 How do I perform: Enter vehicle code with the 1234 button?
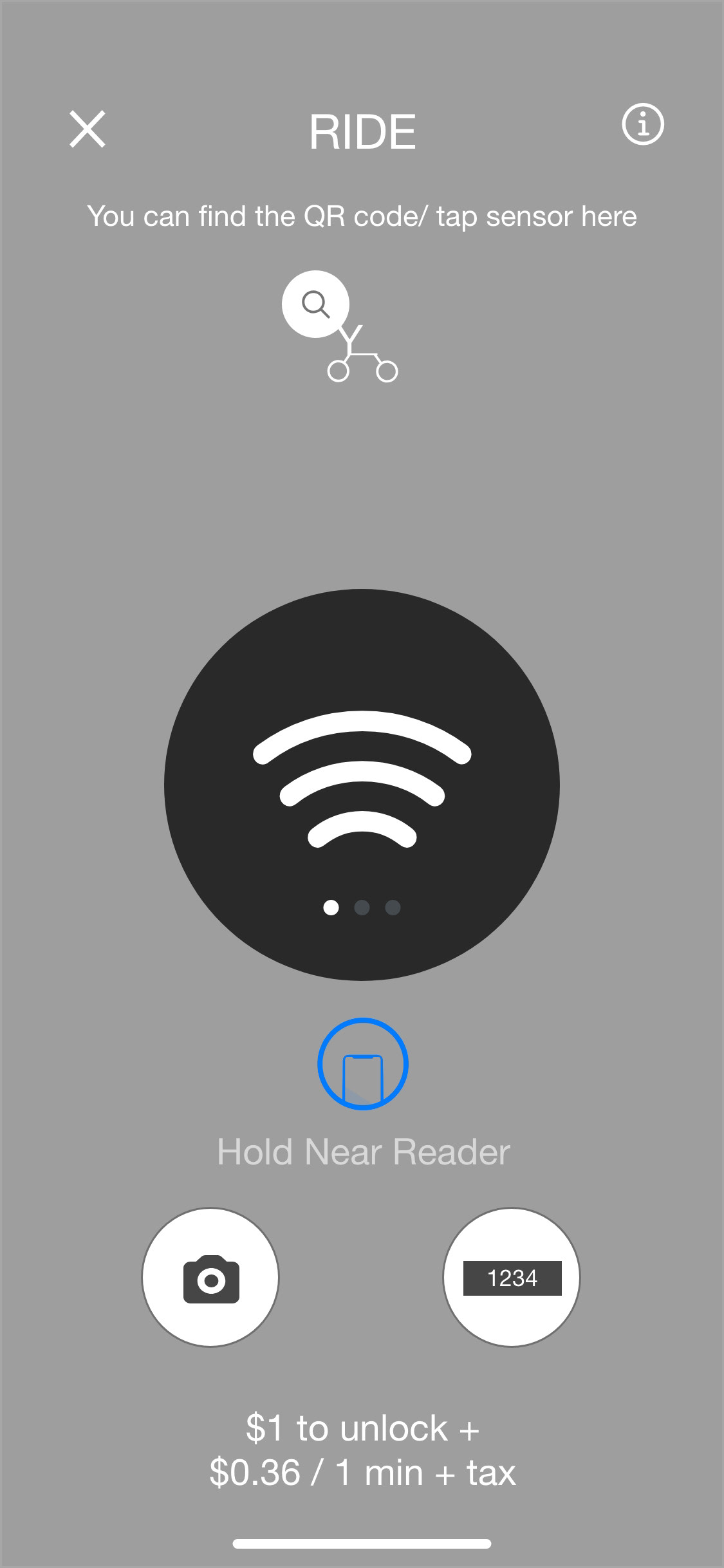[x=512, y=1277]
